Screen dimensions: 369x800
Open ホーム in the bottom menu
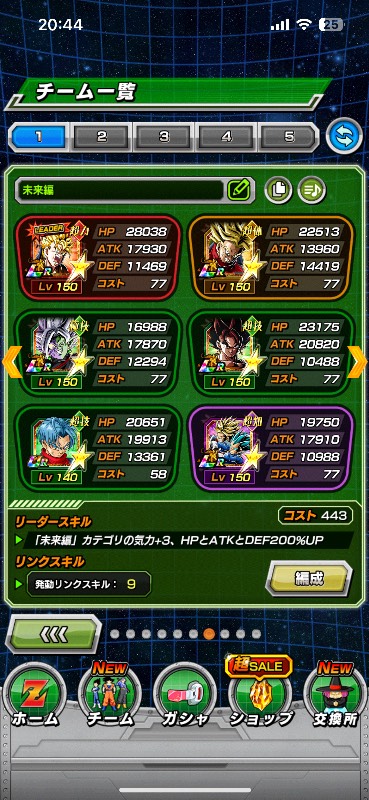(x=35, y=695)
